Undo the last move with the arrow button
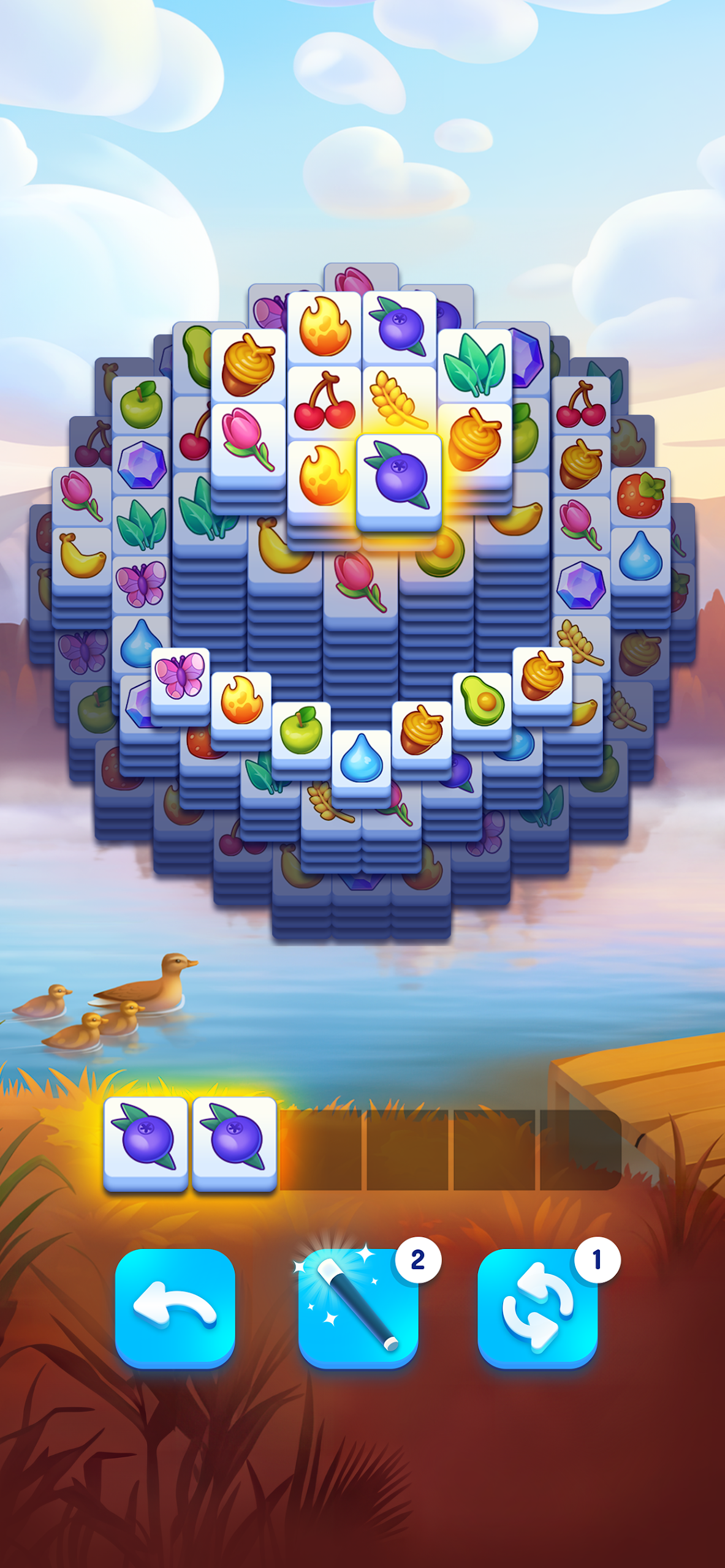The width and height of the screenshot is (725, 1568). [175, 1307]
